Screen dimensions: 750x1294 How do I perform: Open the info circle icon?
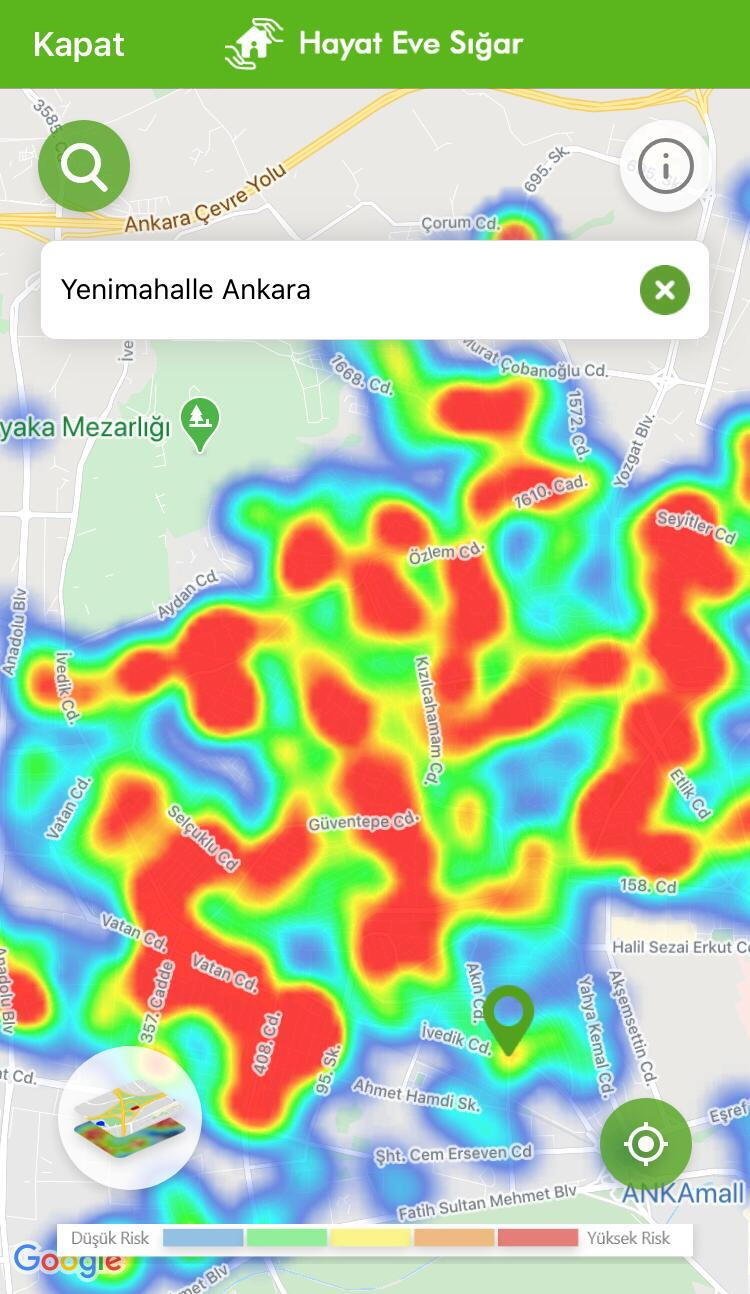(x=665, y=166)
